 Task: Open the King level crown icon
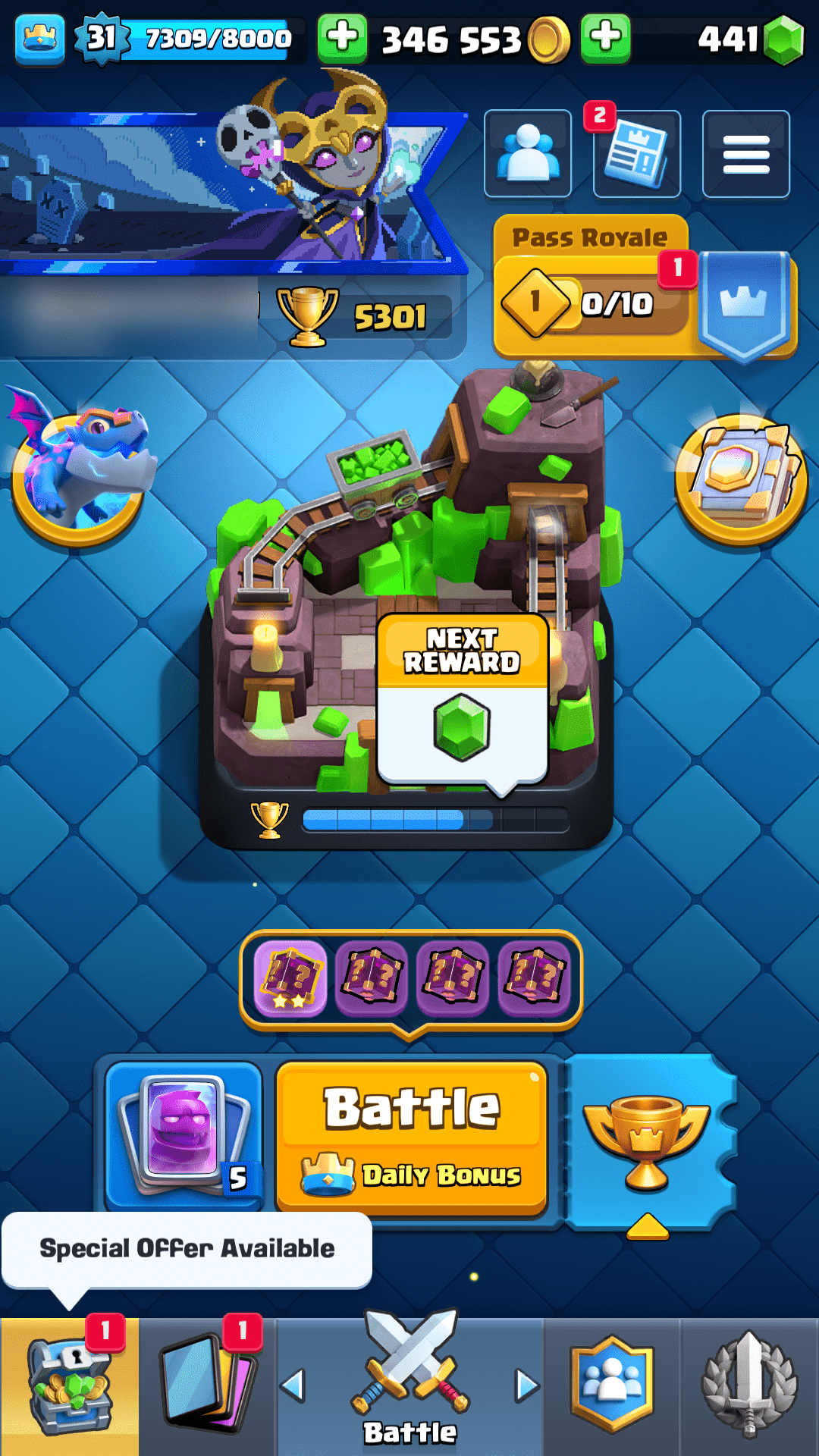[39, 38]
